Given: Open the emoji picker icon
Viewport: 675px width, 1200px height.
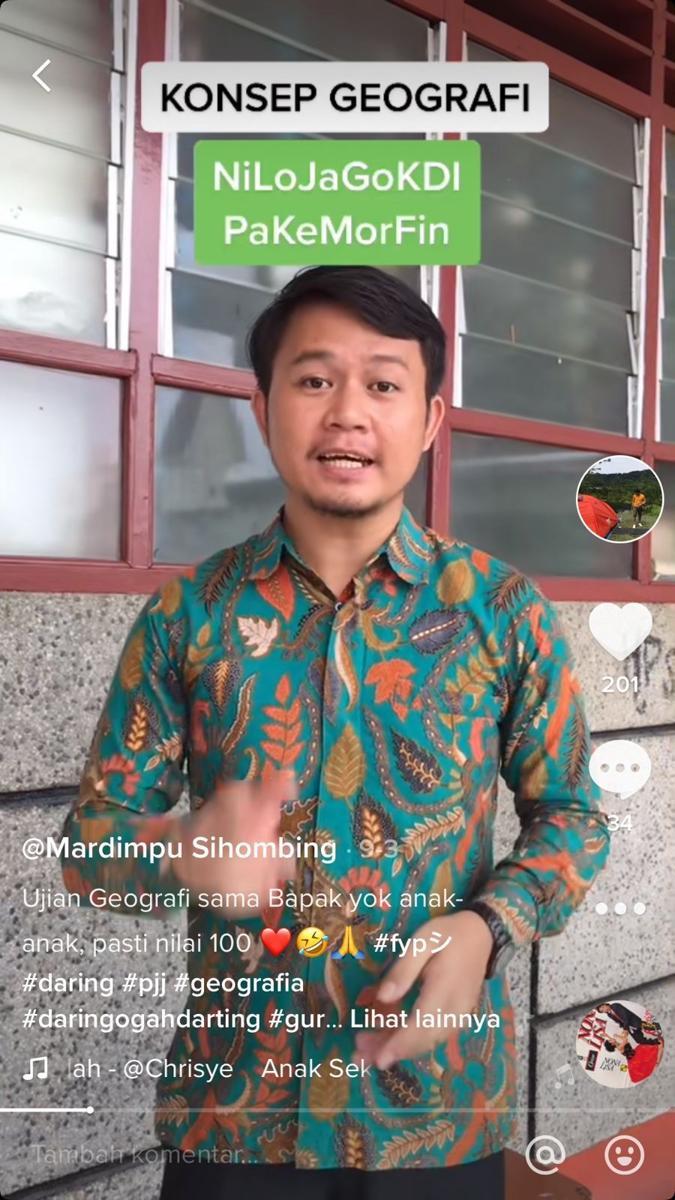Looking at the screenshot, I should coord(624,1155).
